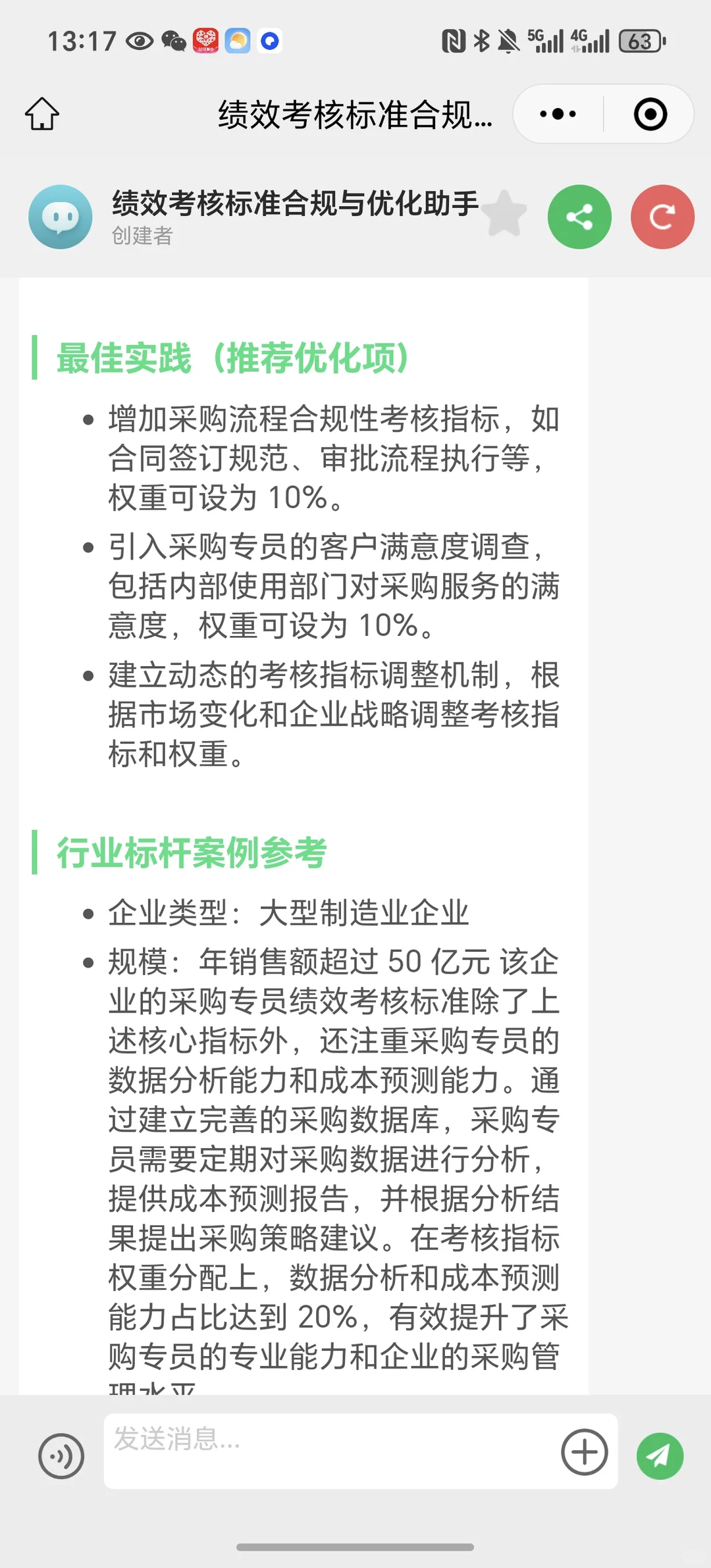Go to the mini program home

pos(42,114)
